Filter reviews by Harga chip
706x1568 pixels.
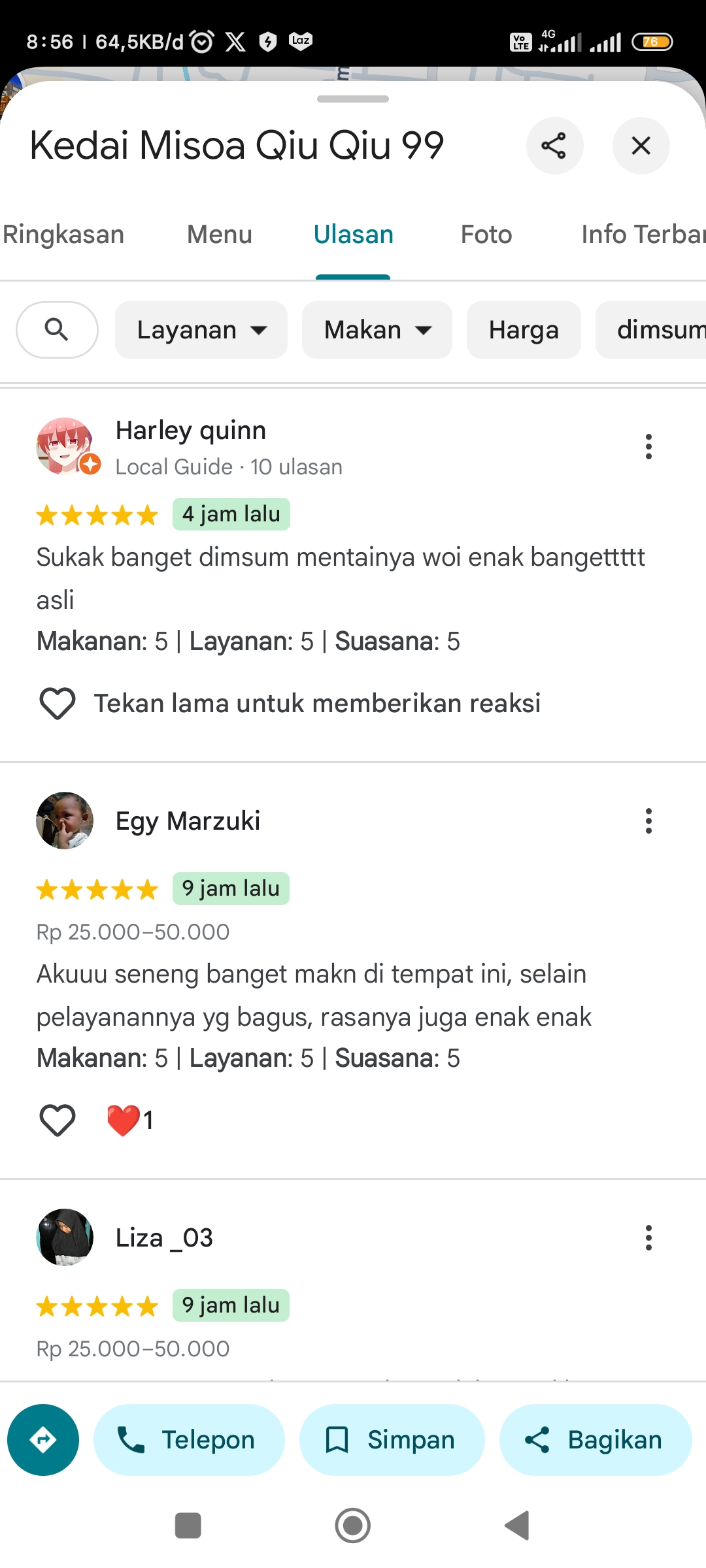[524, 330]
